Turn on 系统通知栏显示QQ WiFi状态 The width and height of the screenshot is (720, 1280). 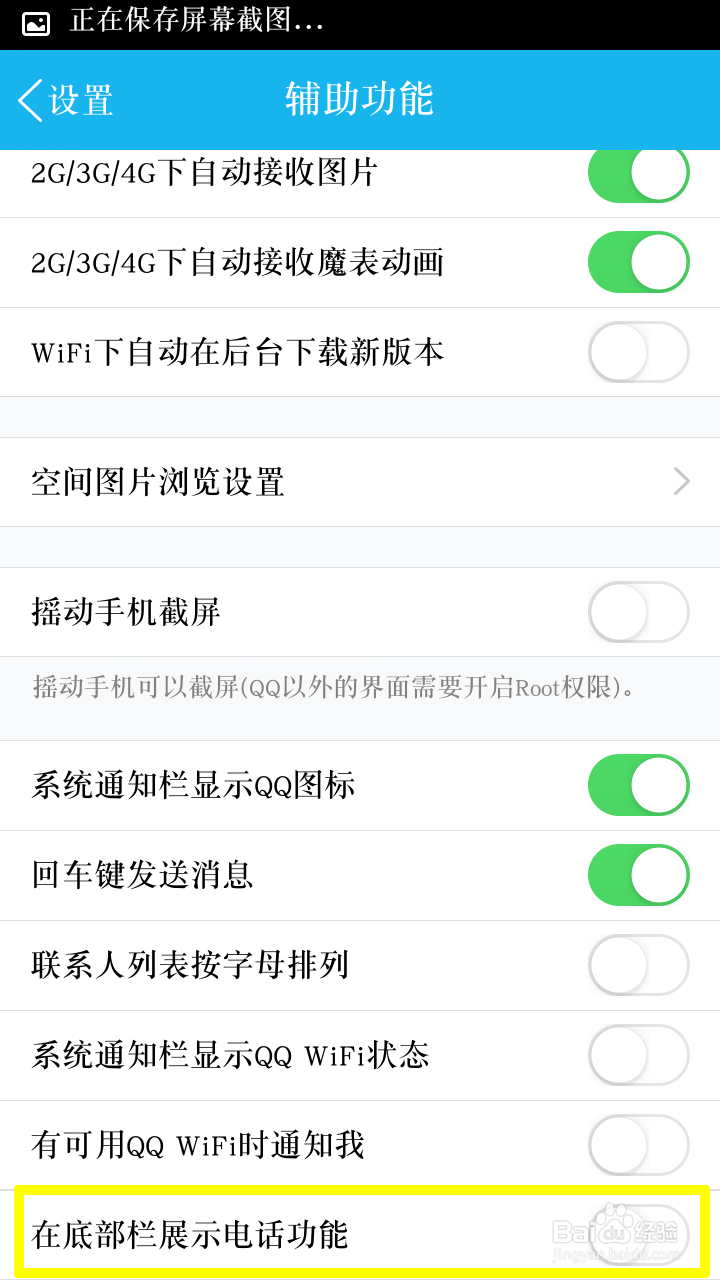[x=639, y=1055]
